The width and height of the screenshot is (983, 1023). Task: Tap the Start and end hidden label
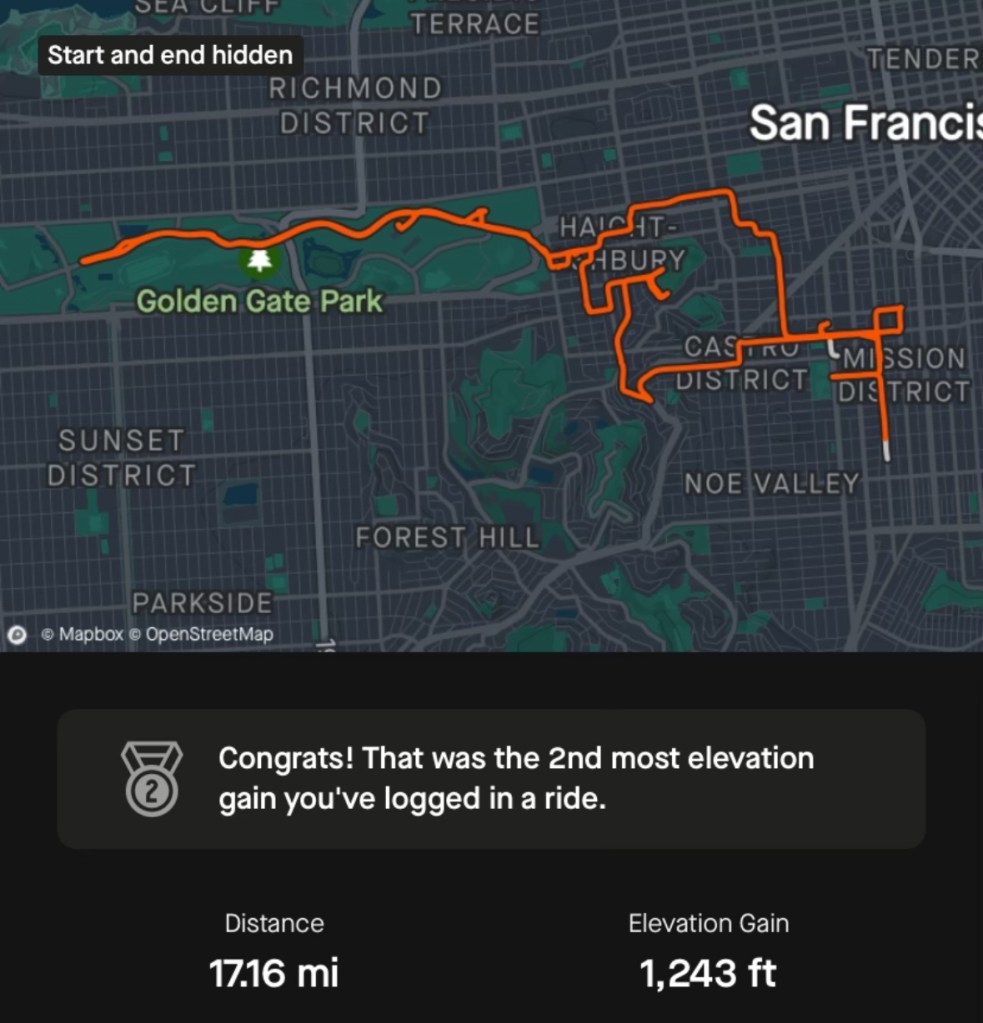170,55
